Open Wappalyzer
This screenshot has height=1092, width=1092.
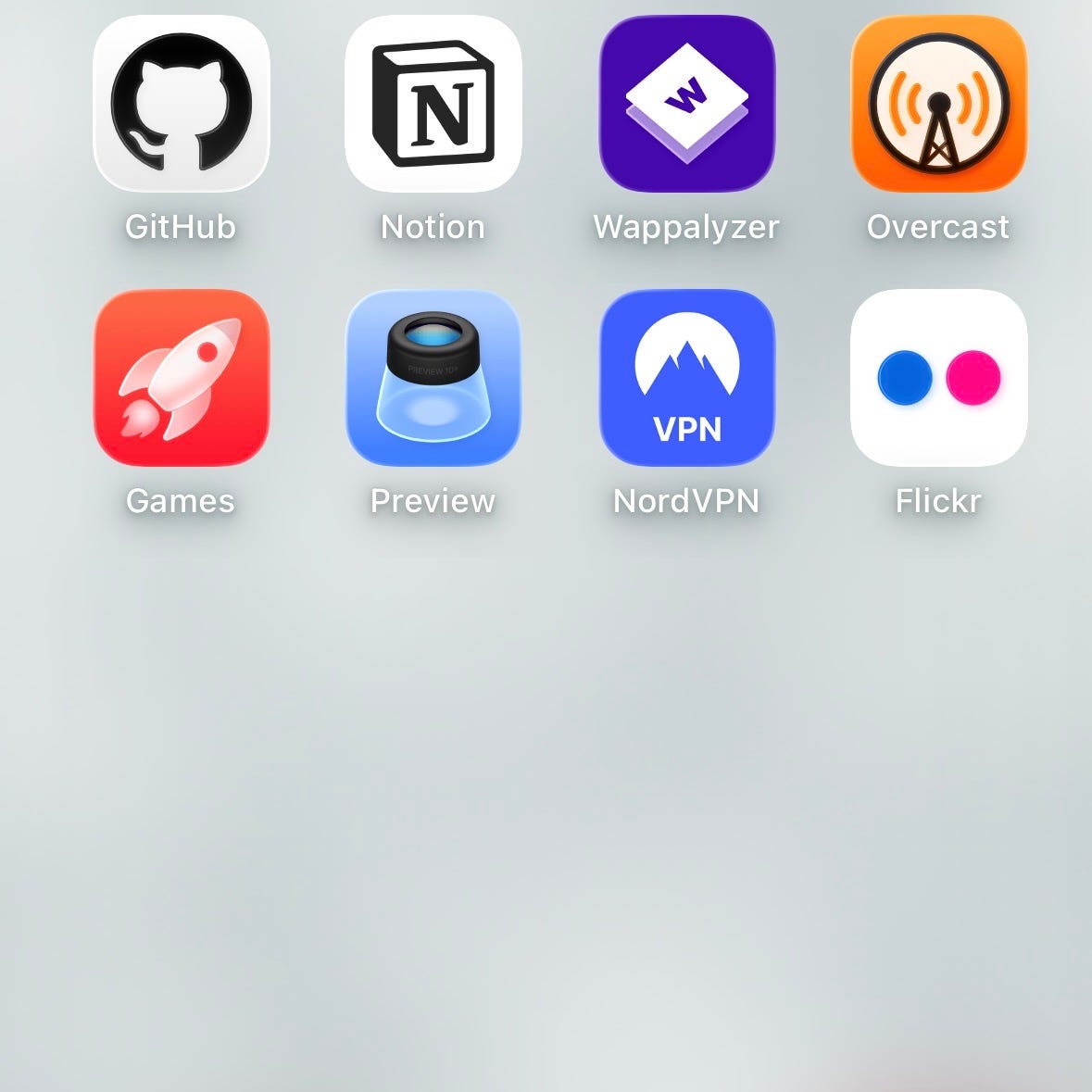pos(686,104)
